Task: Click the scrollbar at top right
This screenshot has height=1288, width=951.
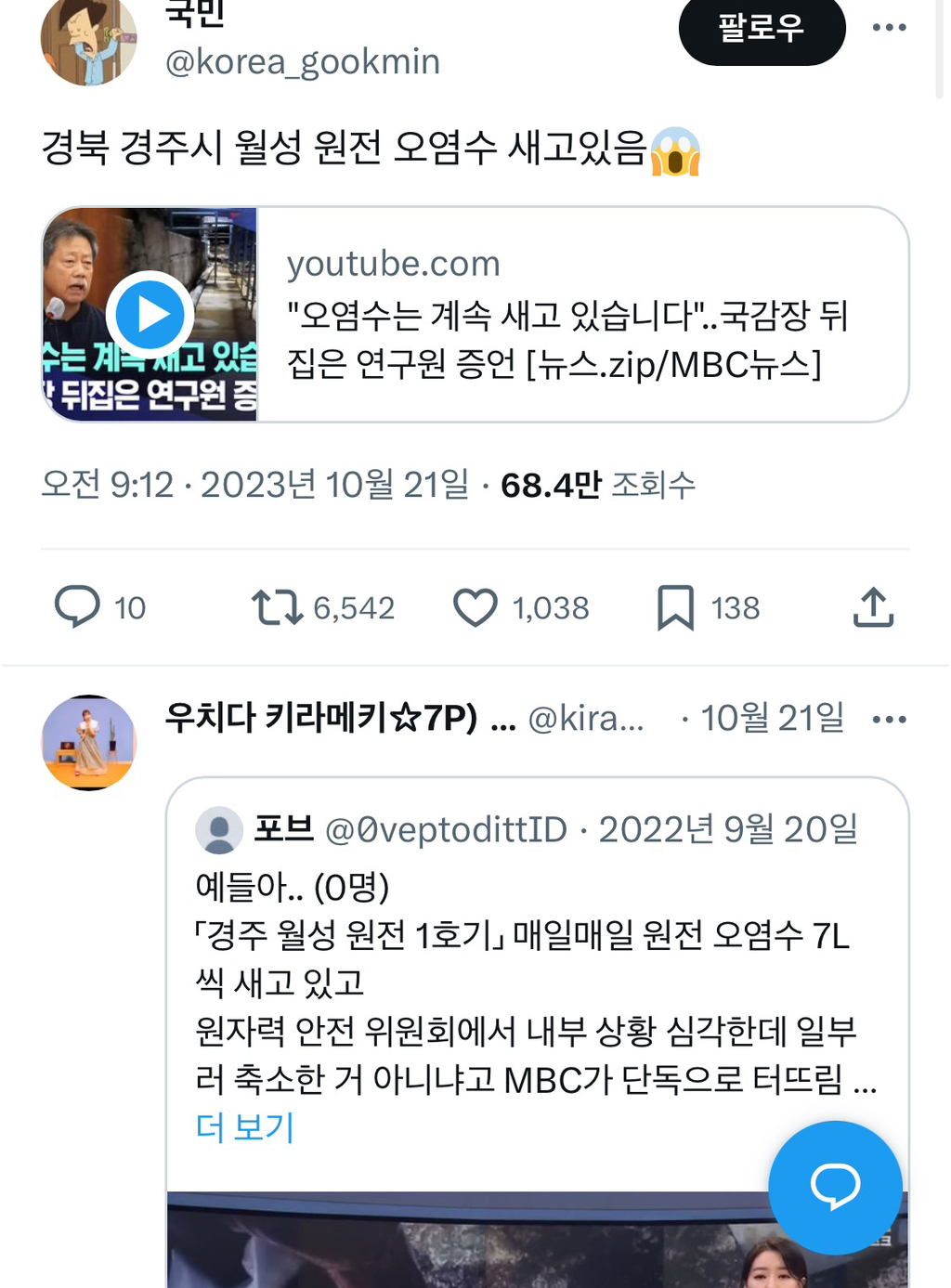Action: (x=941, y=46)
